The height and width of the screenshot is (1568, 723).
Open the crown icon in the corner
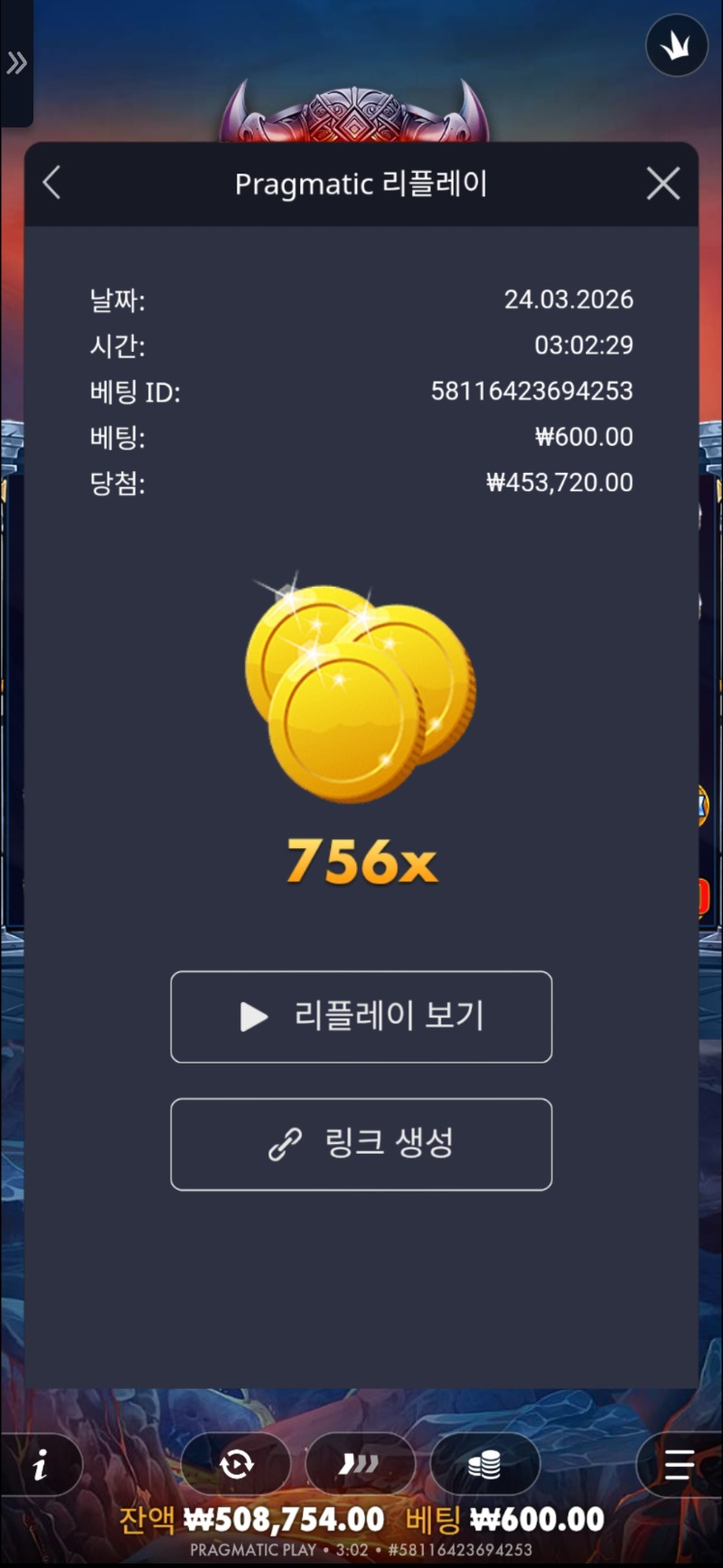coord(676,46)
